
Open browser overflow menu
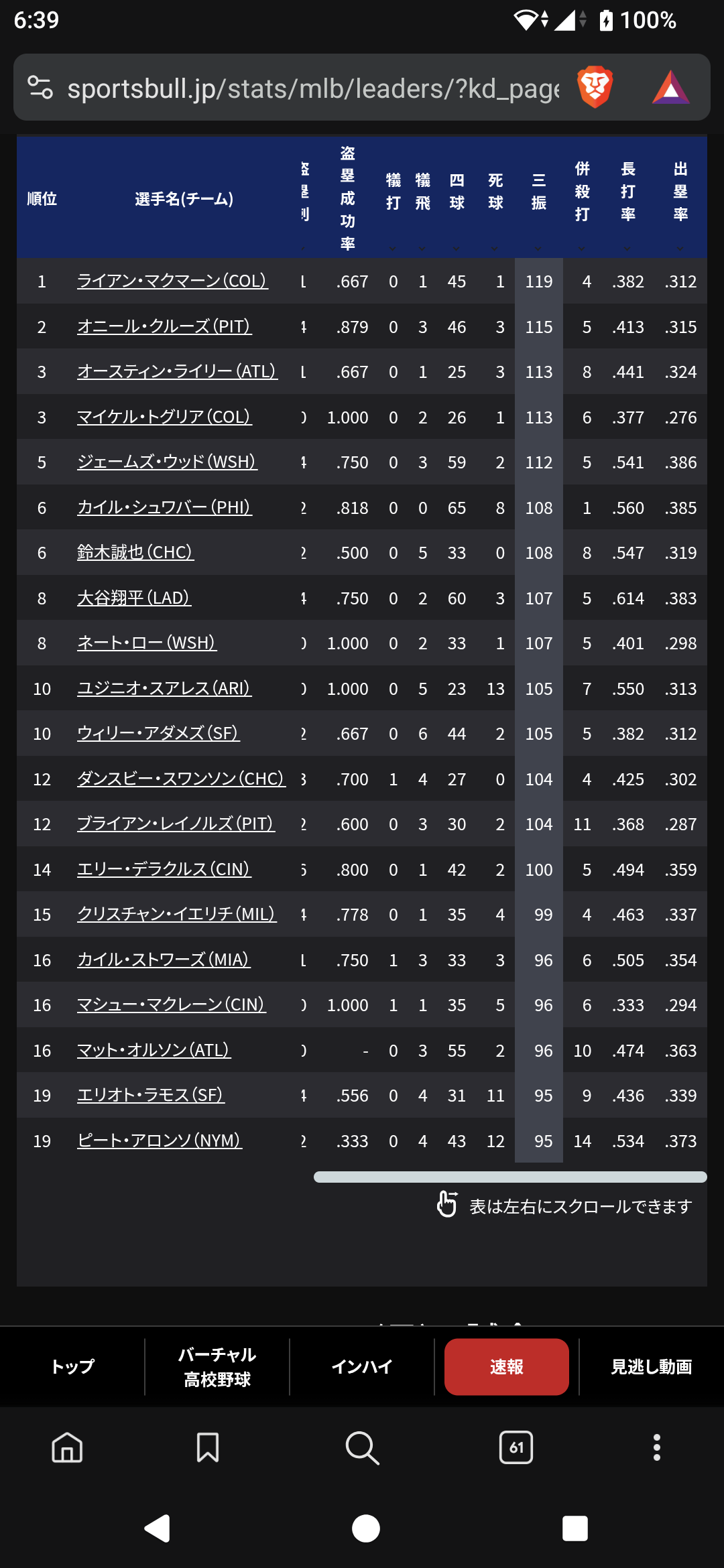point(657,1447)
